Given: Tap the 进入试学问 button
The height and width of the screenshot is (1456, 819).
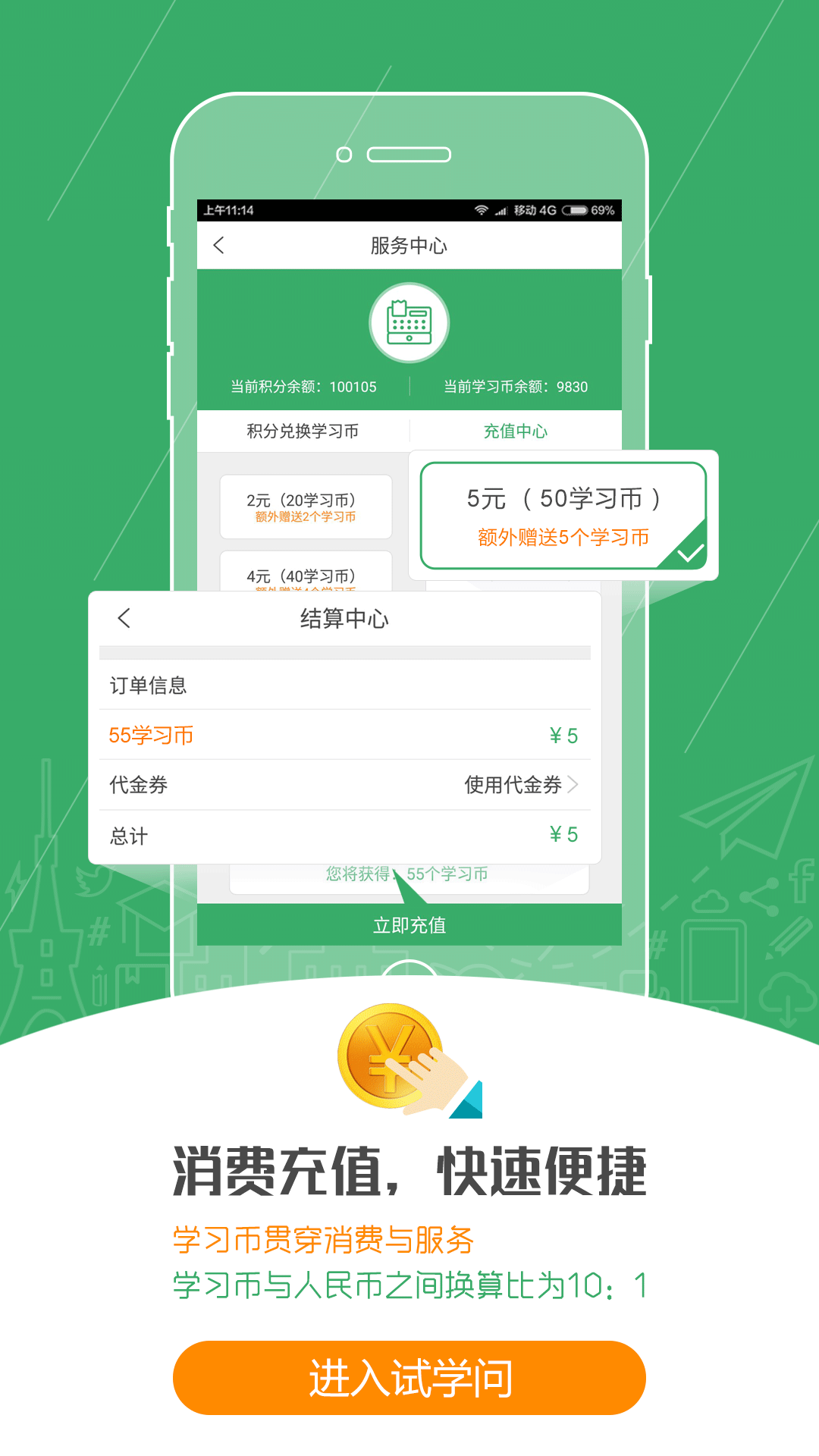Looking at the screenshot, I should coord(409,1377).
